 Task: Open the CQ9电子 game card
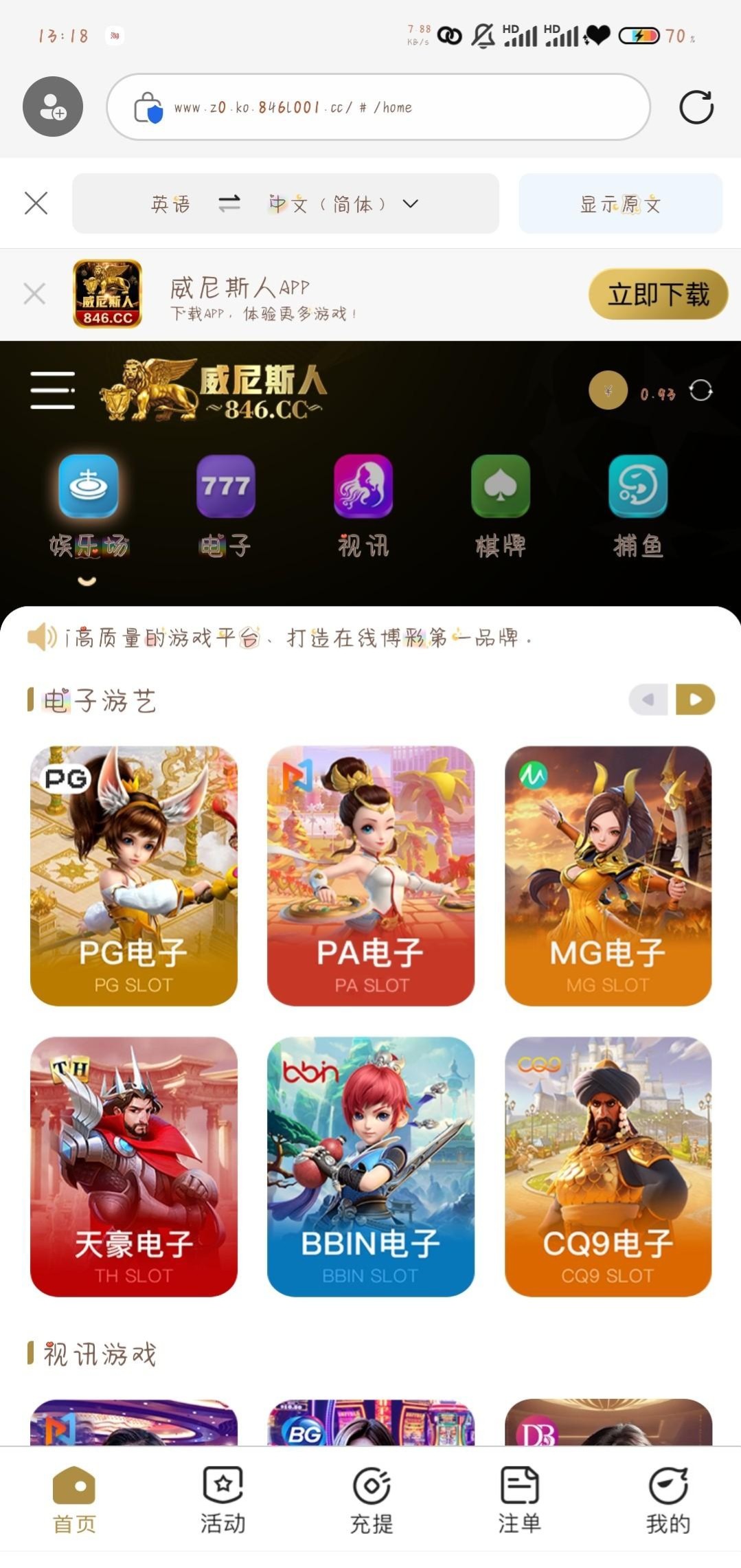coord(608,1166)
